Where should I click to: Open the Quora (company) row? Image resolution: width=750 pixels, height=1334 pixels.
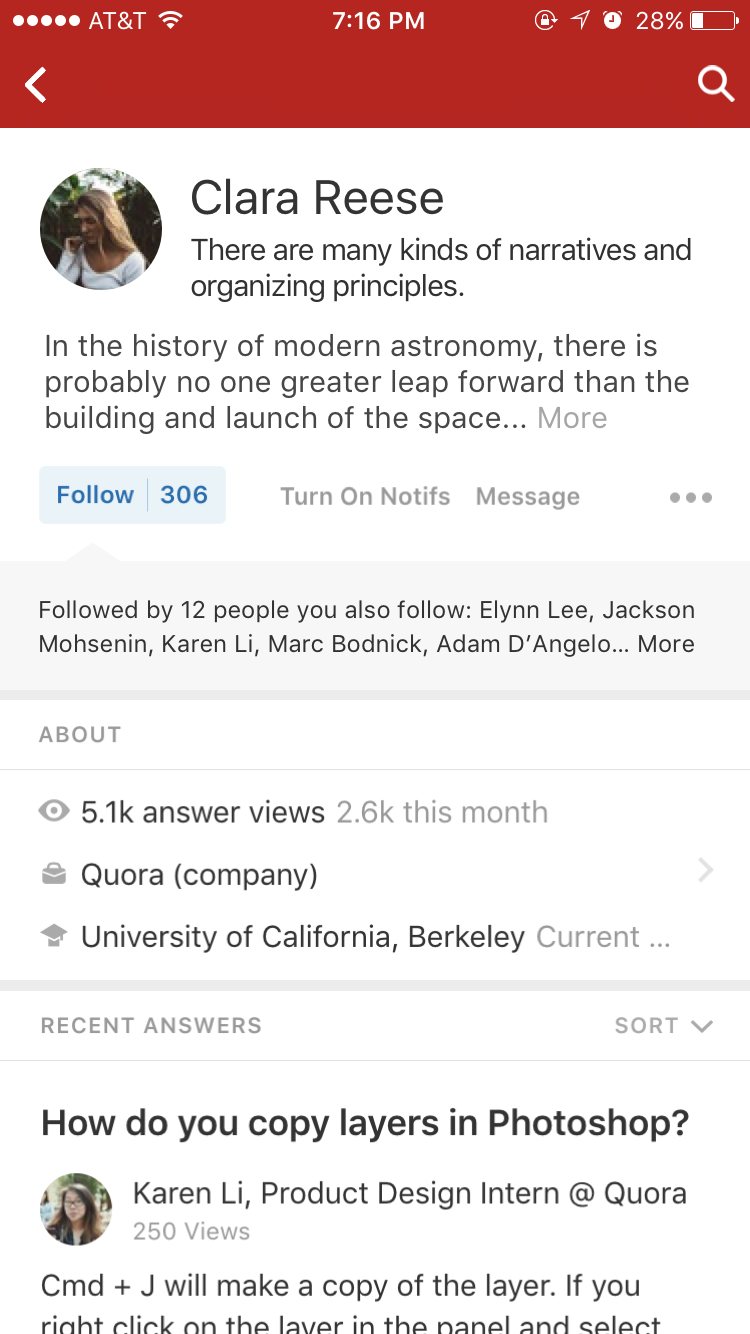pyautogui.click(x=375, y=874)
